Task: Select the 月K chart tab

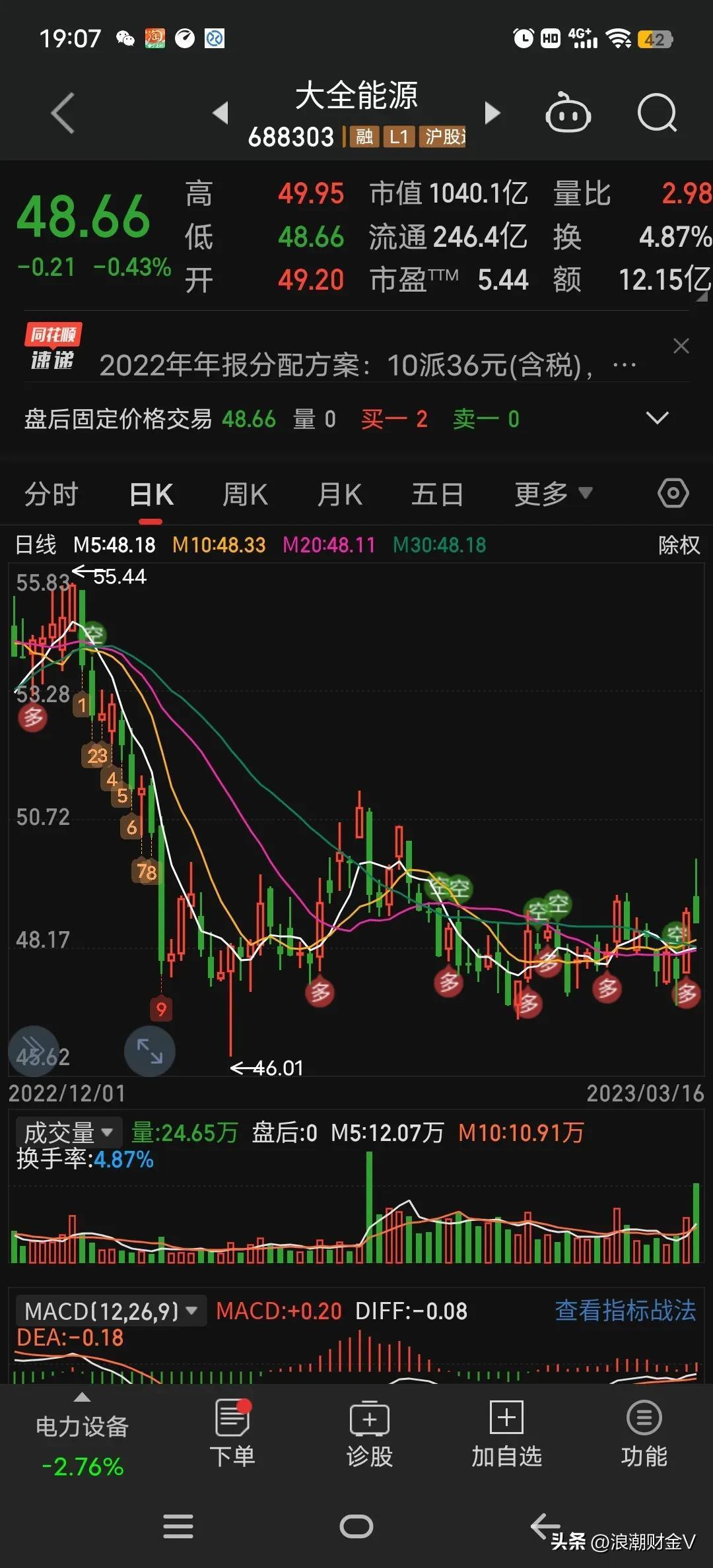Action: [339, 494]
